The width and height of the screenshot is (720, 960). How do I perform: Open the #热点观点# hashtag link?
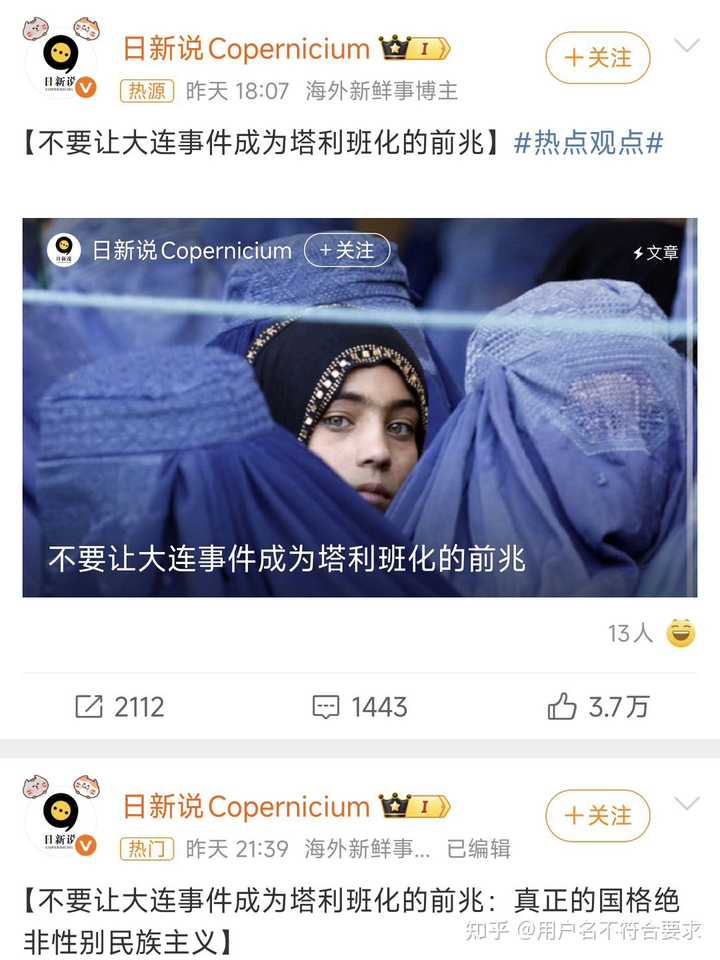pyautogui.click(x=588, y=143)
